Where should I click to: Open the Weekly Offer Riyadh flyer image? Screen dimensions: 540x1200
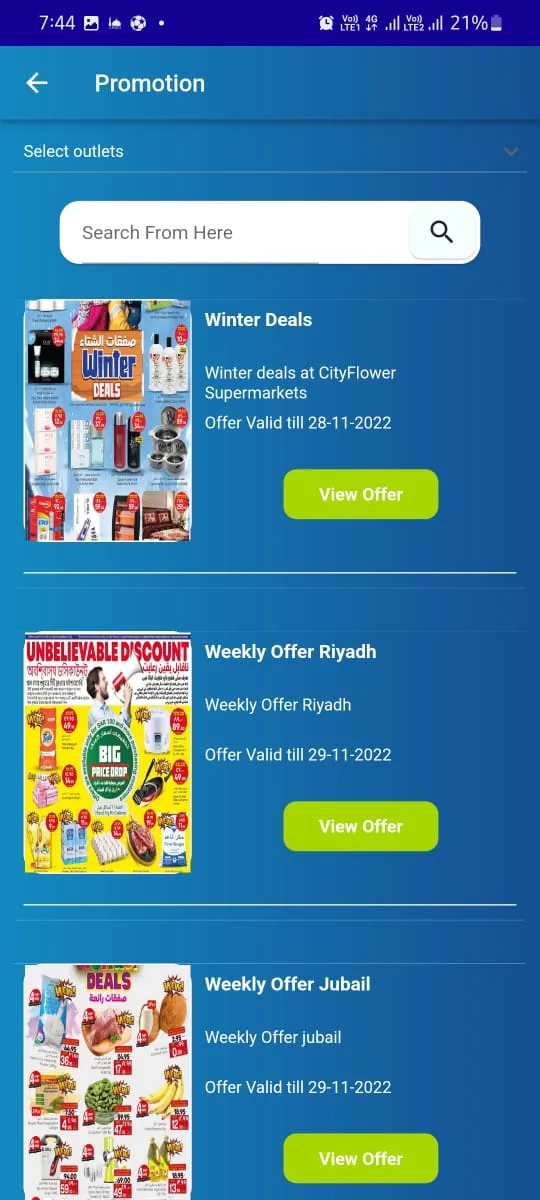point(108,752)
